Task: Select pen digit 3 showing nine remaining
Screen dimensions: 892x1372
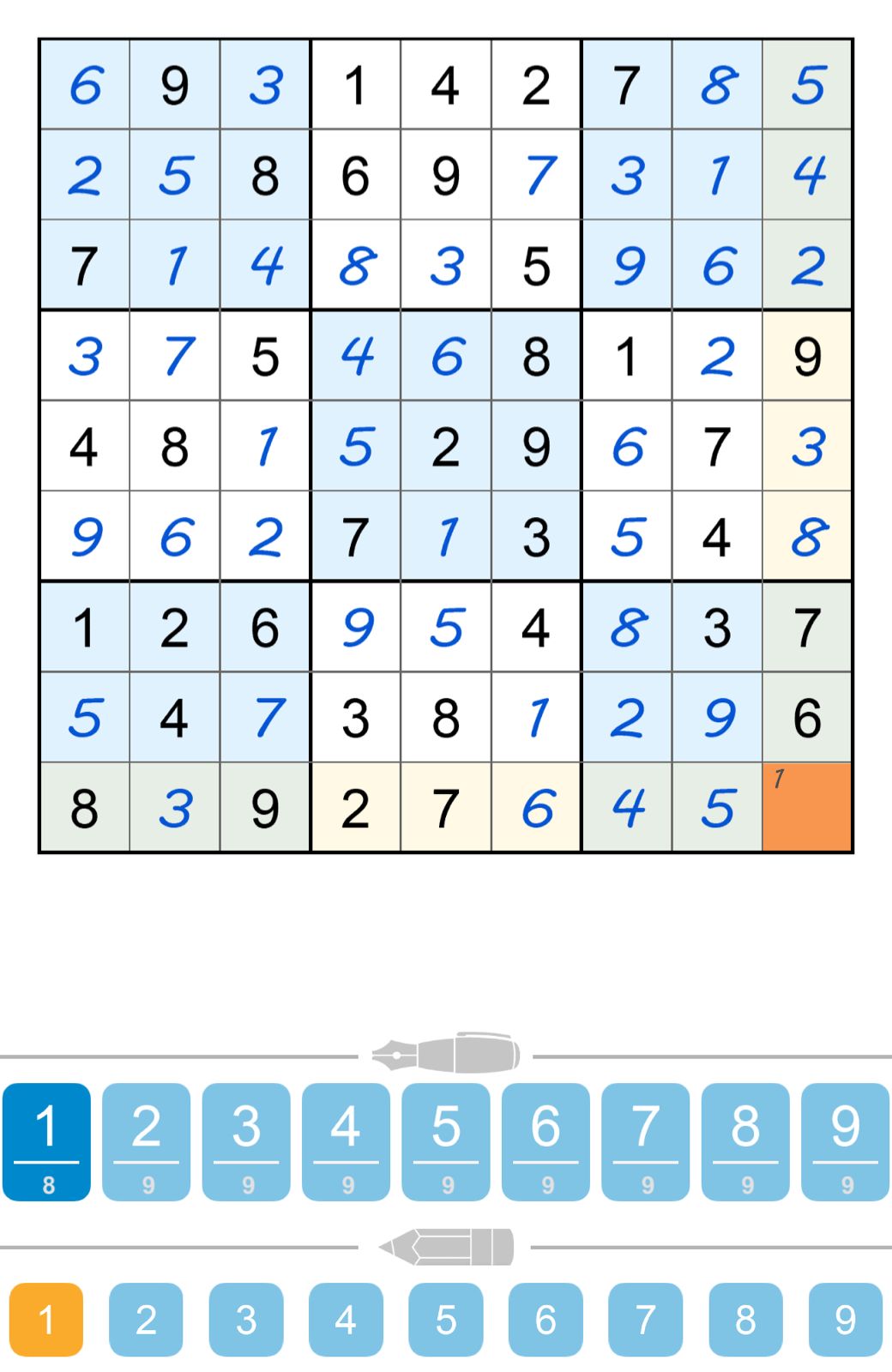Action: 246,1140
